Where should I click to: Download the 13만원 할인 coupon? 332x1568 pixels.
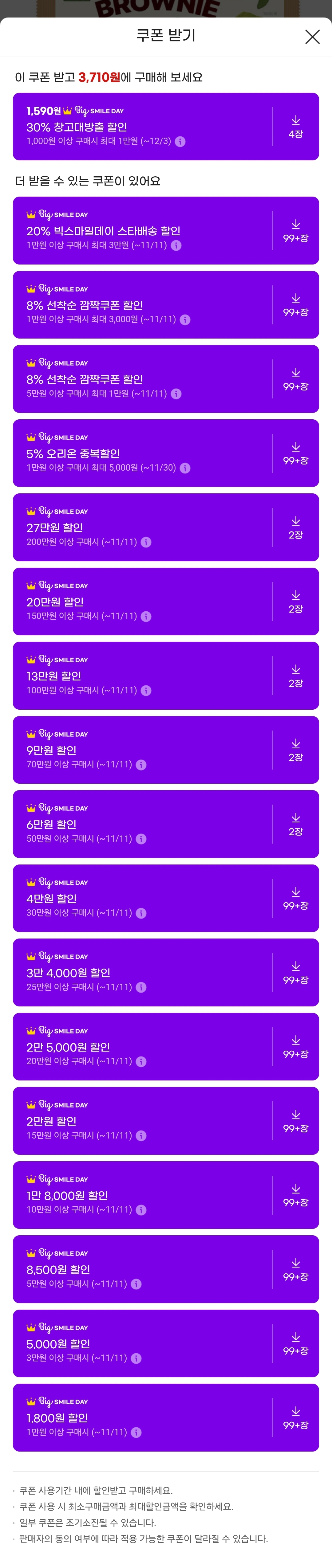(295, 676)
